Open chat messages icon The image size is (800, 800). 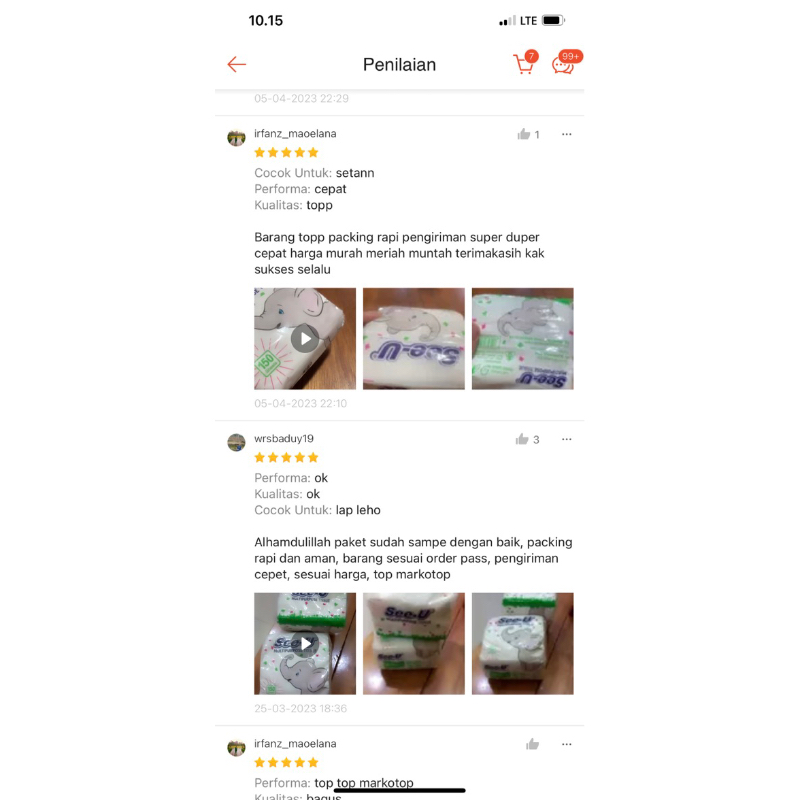(x=564, y=65)
